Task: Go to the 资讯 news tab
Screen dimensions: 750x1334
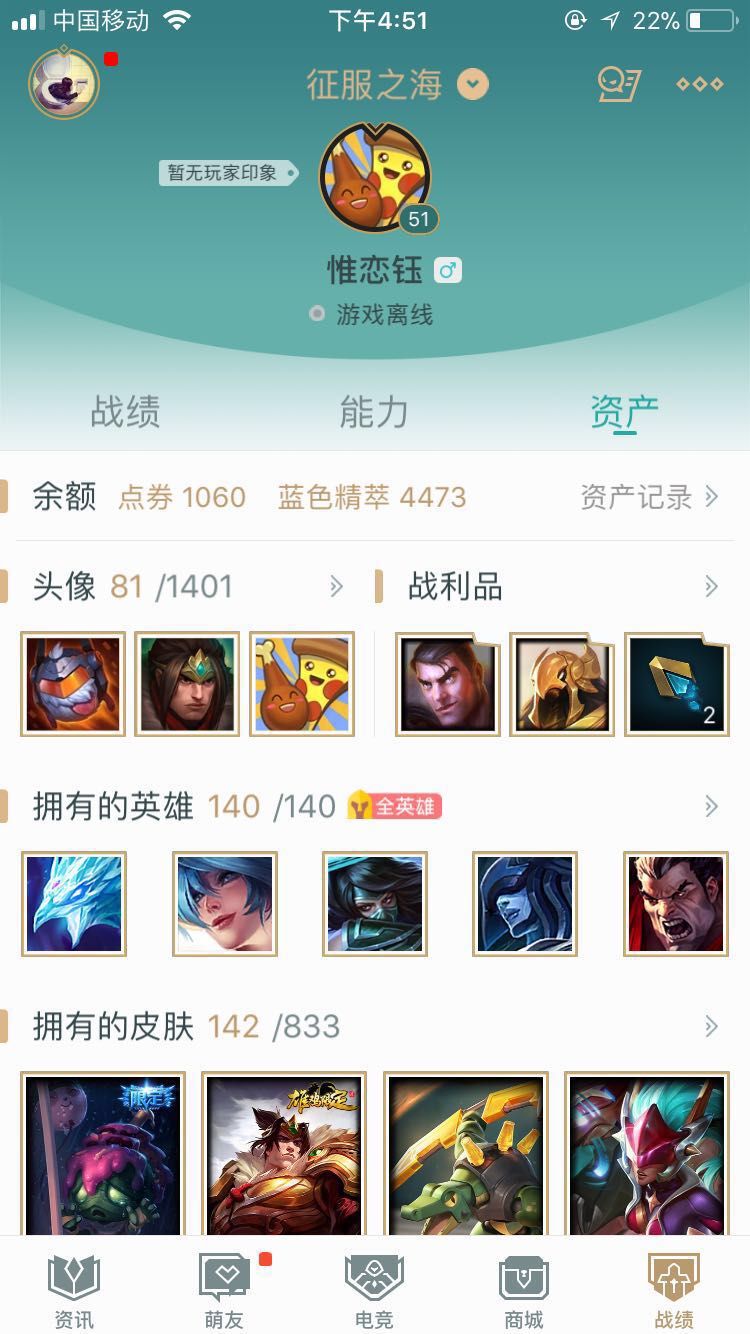Action: click(x=74, y=1292)
